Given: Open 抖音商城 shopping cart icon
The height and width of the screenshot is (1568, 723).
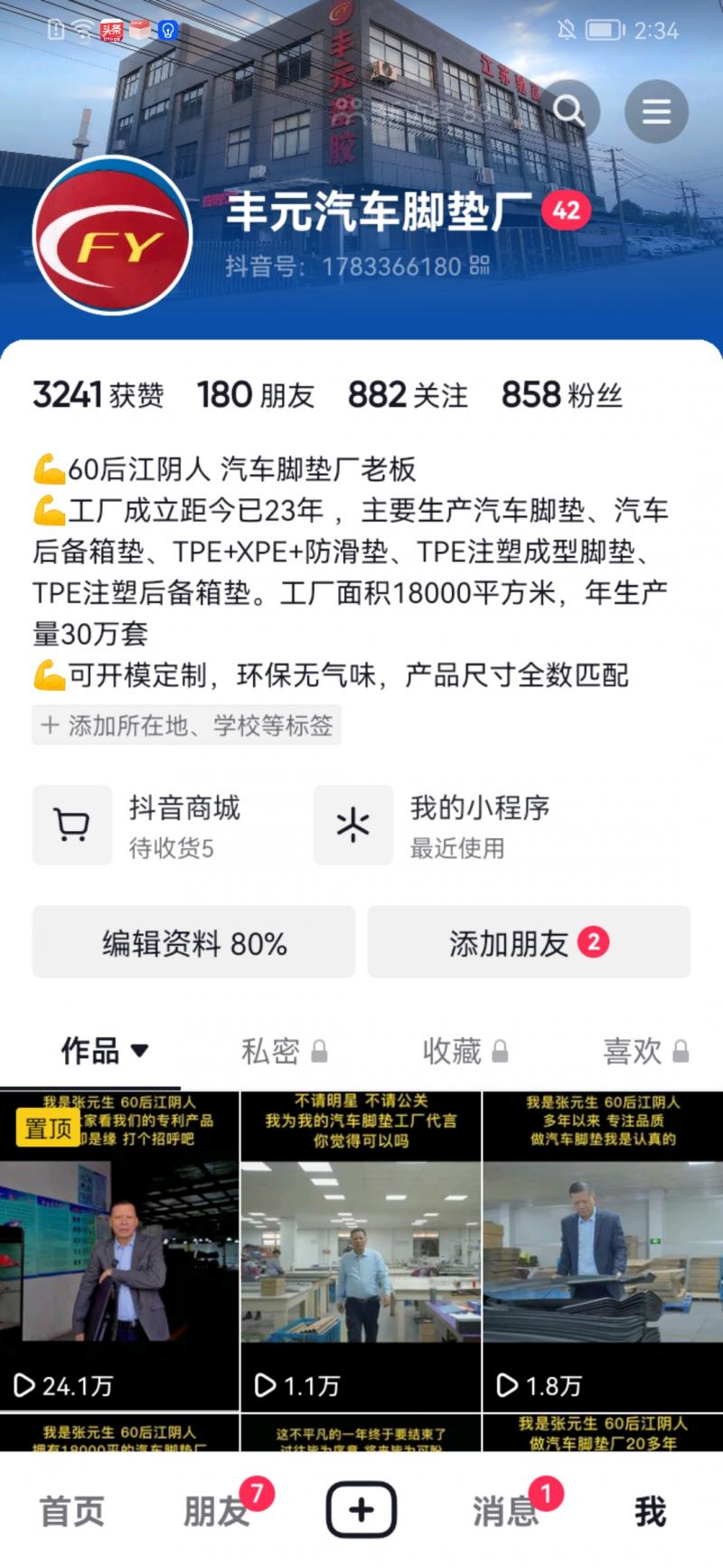Looking at the screenshot, I should [72, 825].
